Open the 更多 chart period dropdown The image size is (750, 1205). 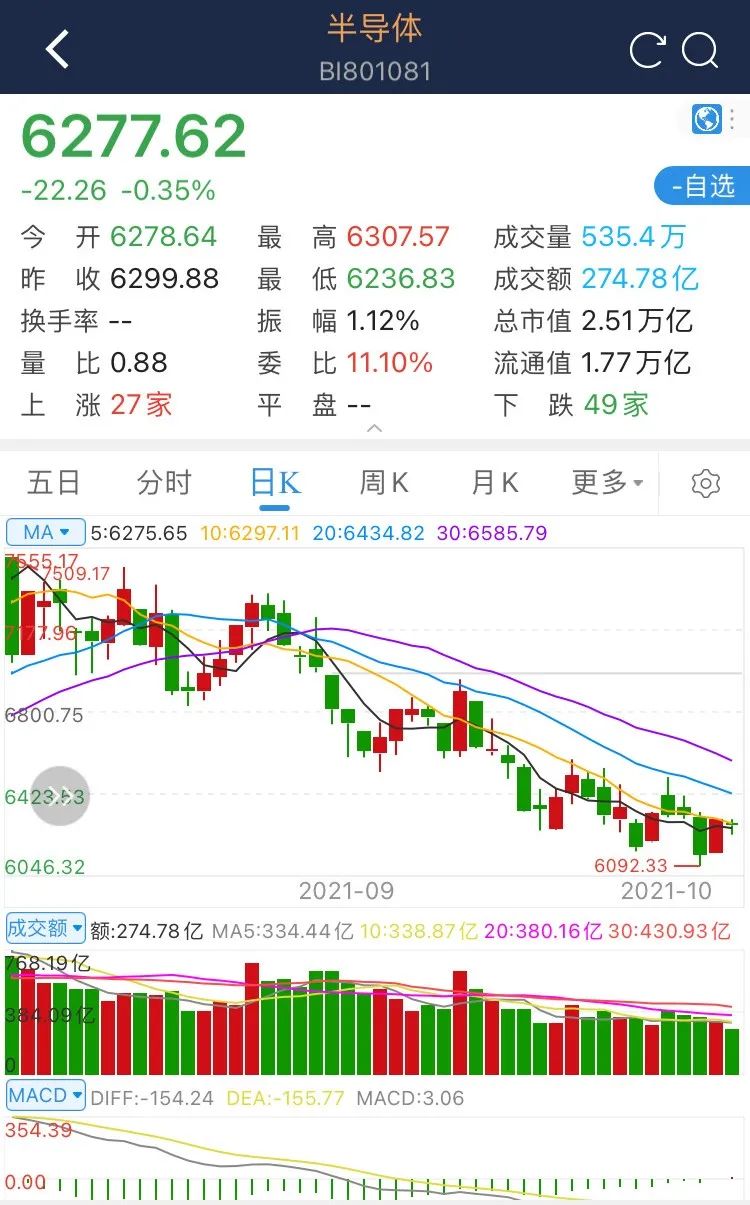[607, 483]
